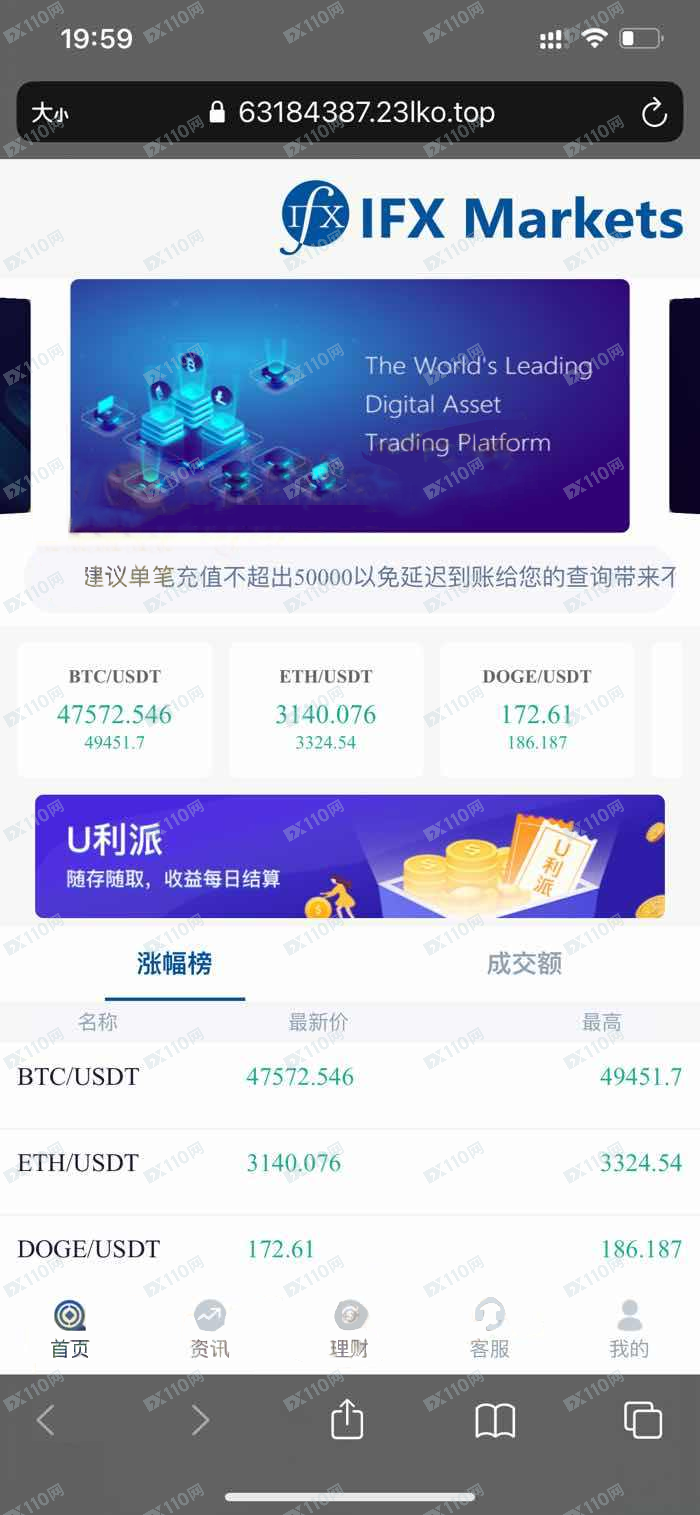700x1515 pixels.
Task: Open the ETH/USDT row in the list
Action: pyautogui.click(x=349, y=1163)
